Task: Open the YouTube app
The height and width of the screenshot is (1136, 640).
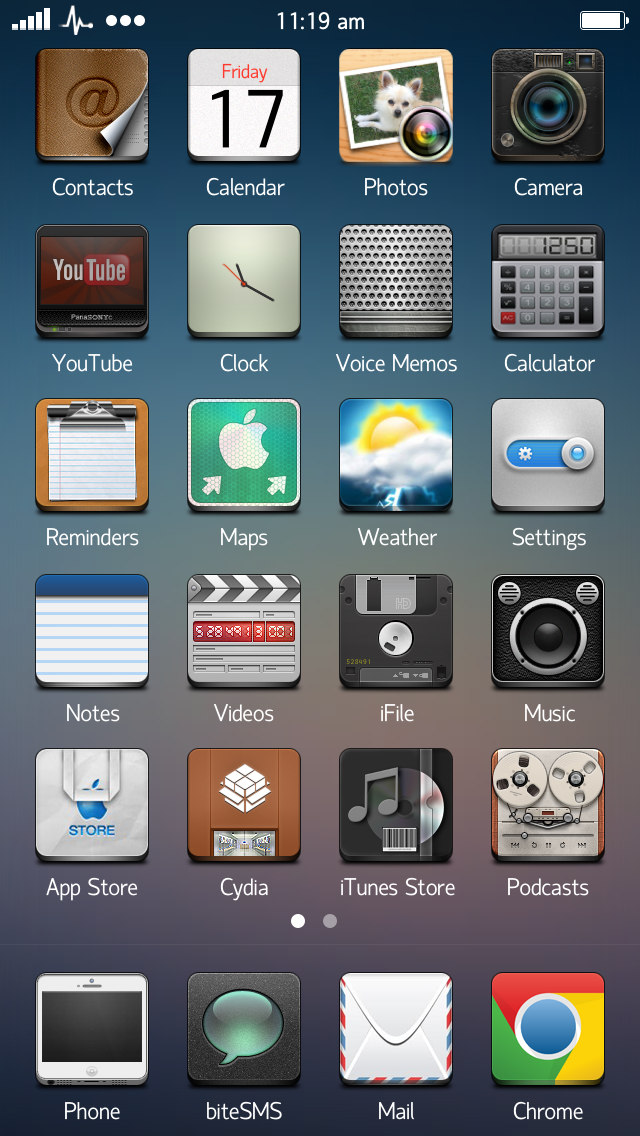Action: pos(92,280)
